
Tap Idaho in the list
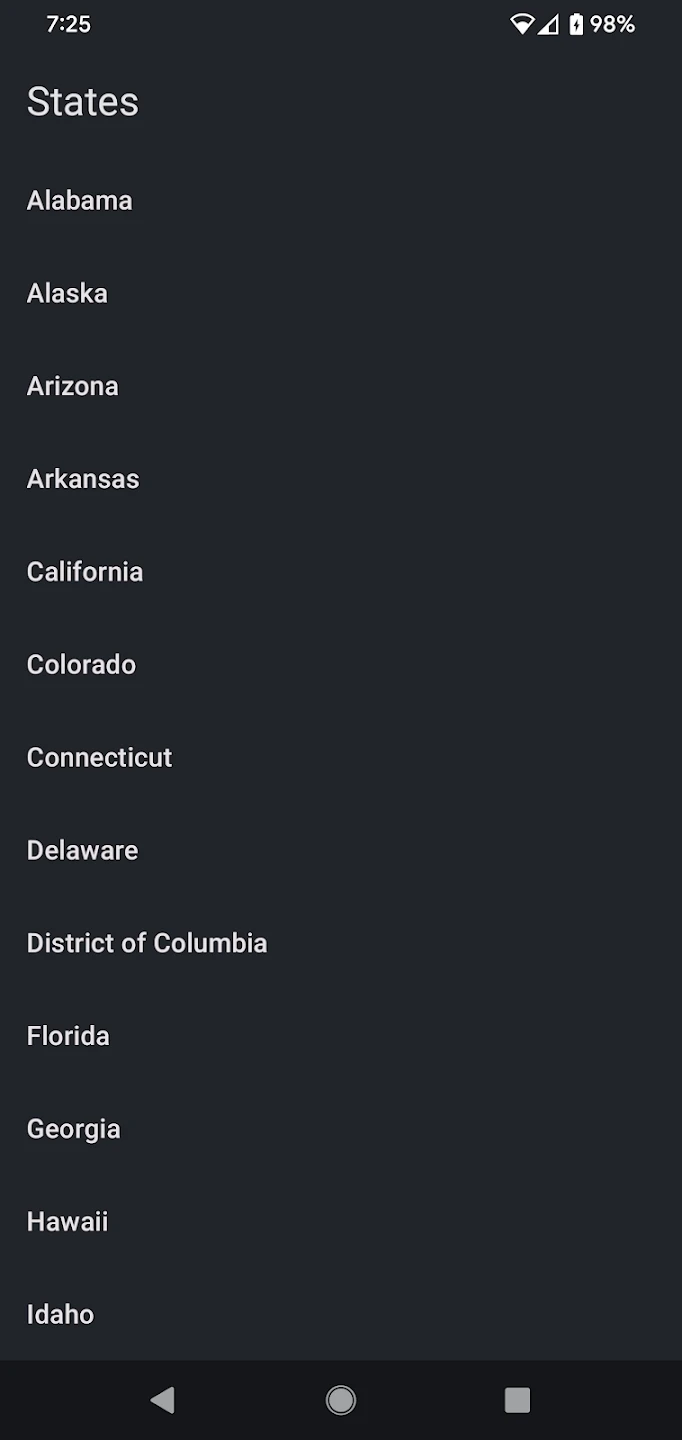coord(60,1315)
